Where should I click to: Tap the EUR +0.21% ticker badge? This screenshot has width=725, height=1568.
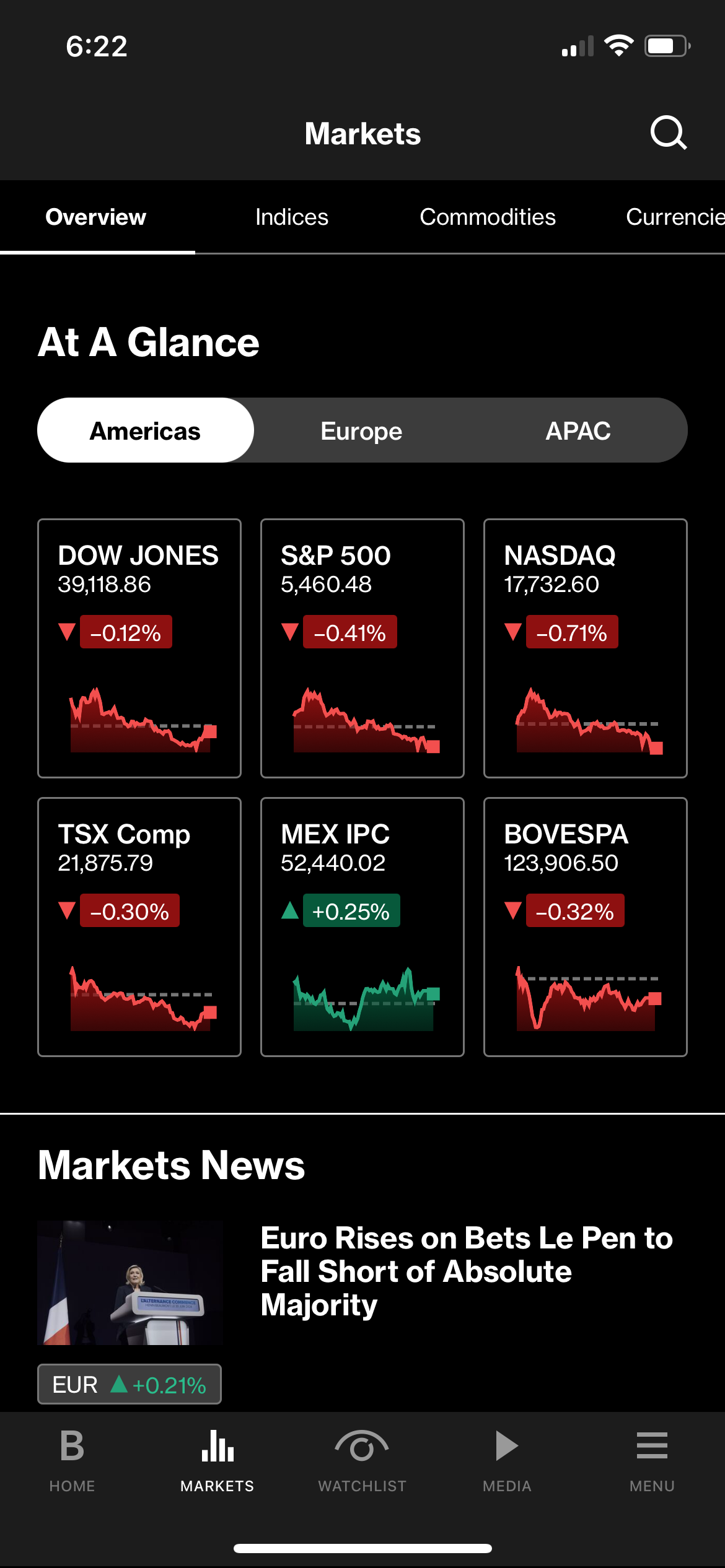[129, 1385]
